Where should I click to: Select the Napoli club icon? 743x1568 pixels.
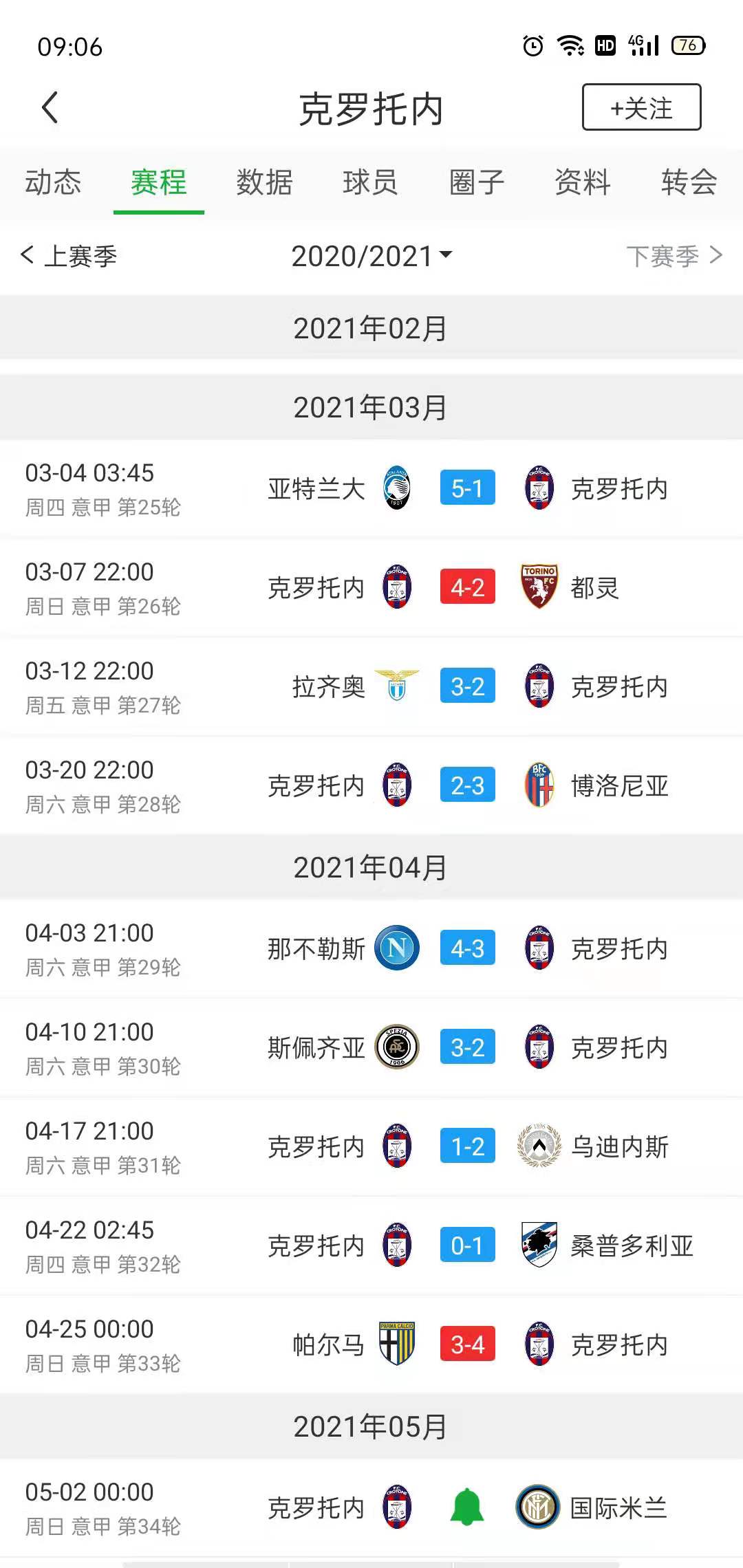(x=398, y=948)
